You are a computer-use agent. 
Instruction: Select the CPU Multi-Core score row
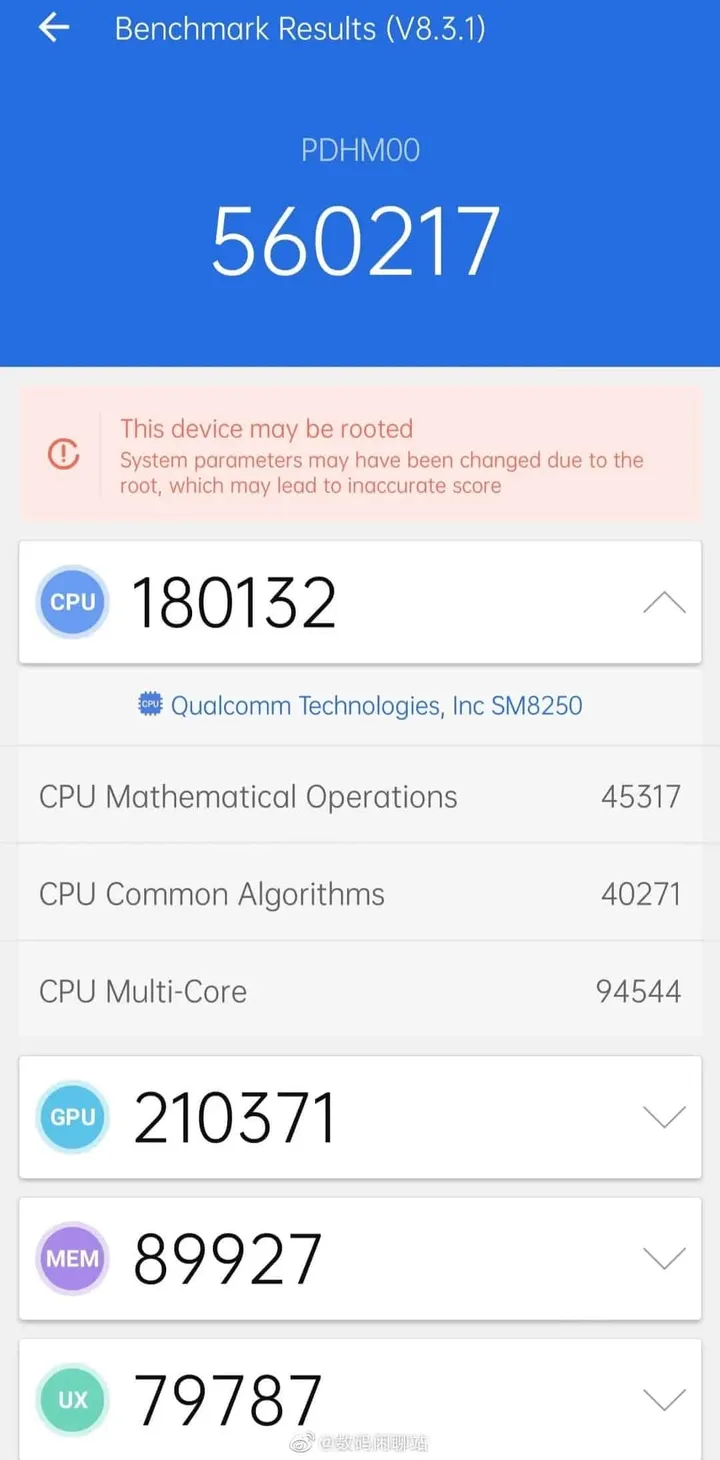(x=360, y=991)
